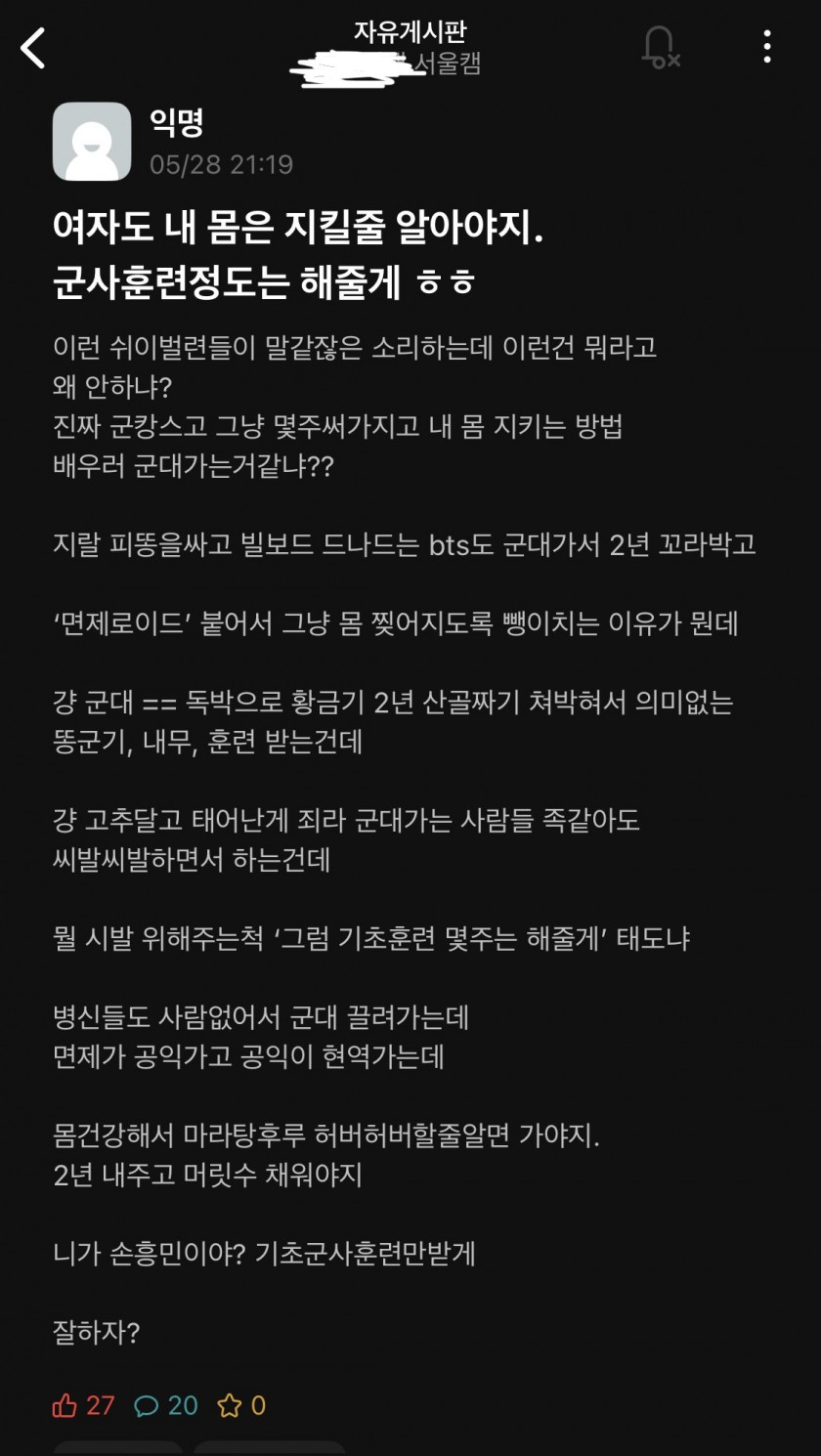Image resolution: width=821 pixels, height=1456 pixels.
Task: Open the three-dot overflow menu
Action: tap(767, 47)
